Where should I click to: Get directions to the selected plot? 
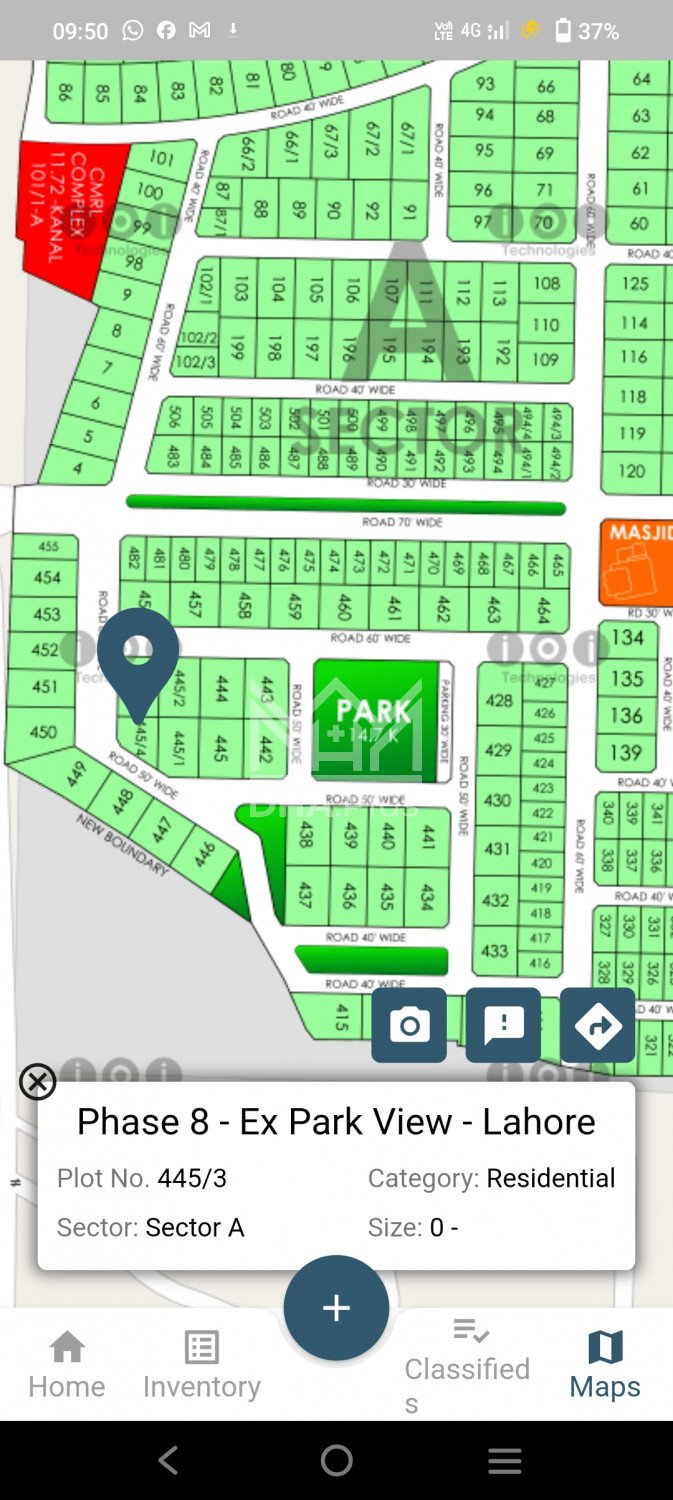597,1025
